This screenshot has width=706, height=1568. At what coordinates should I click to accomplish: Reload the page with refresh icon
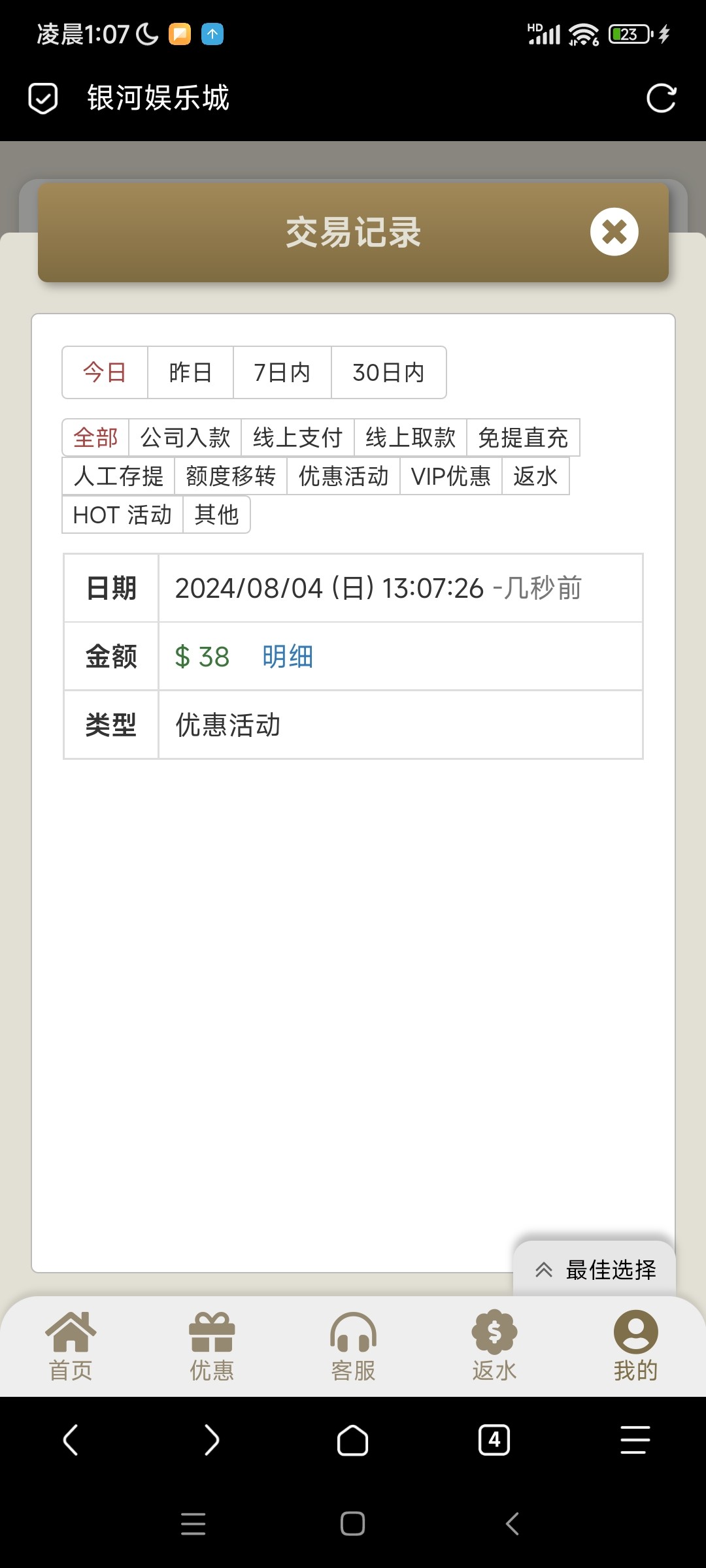pos(661,99)
